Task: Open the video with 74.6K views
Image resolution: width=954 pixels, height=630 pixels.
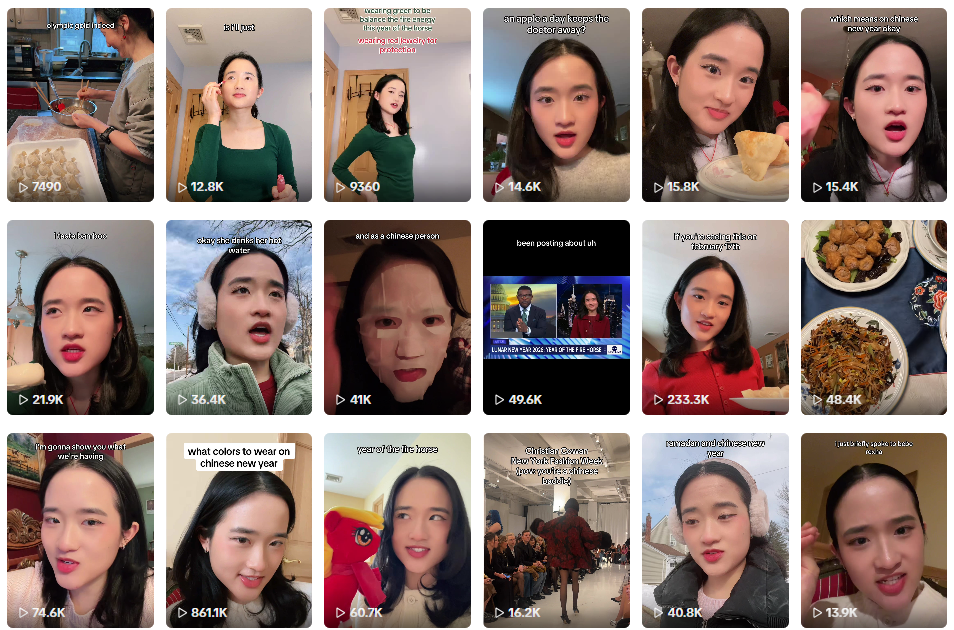Action: 80,530
